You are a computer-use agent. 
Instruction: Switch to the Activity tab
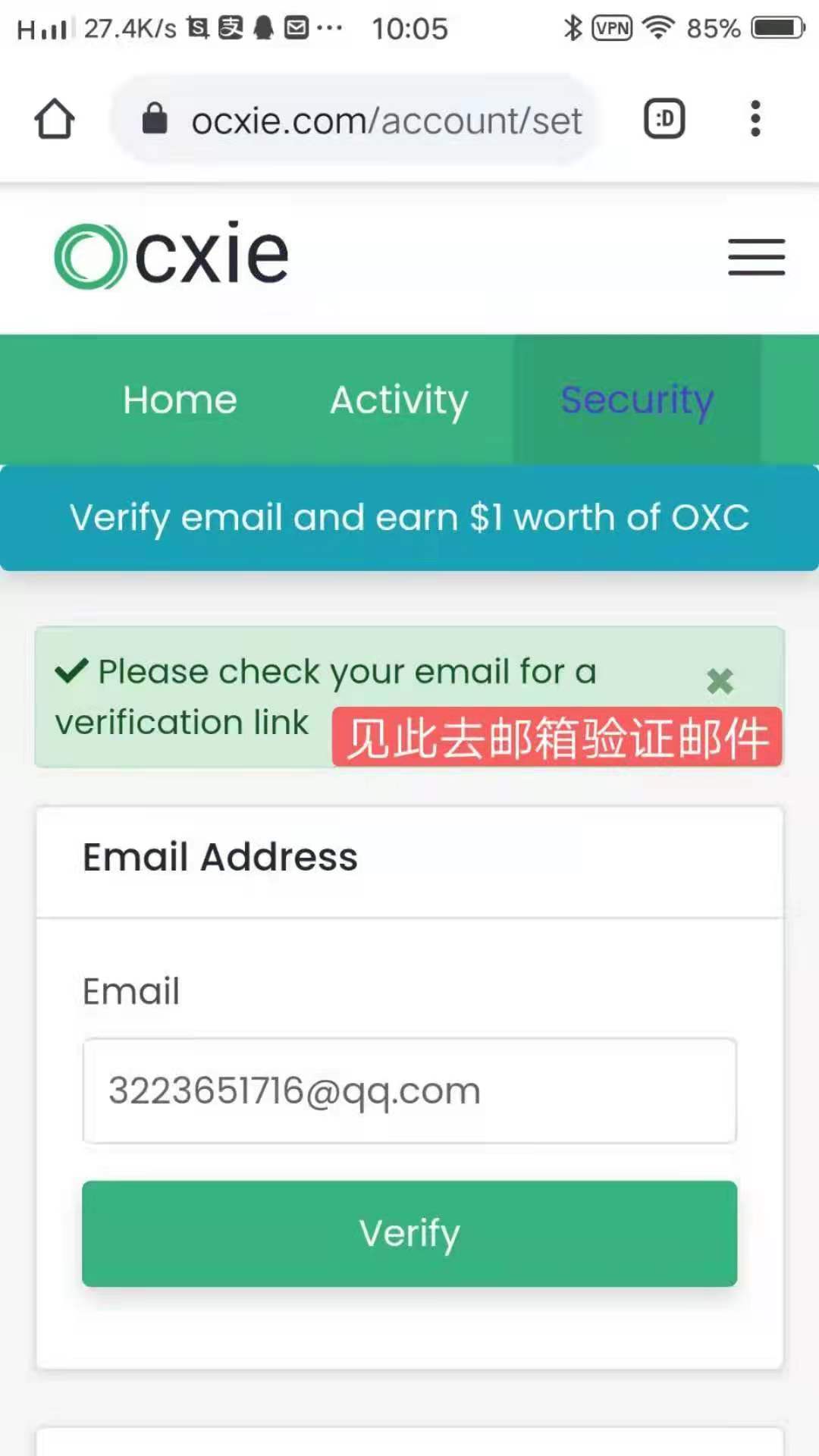(399, 400)
